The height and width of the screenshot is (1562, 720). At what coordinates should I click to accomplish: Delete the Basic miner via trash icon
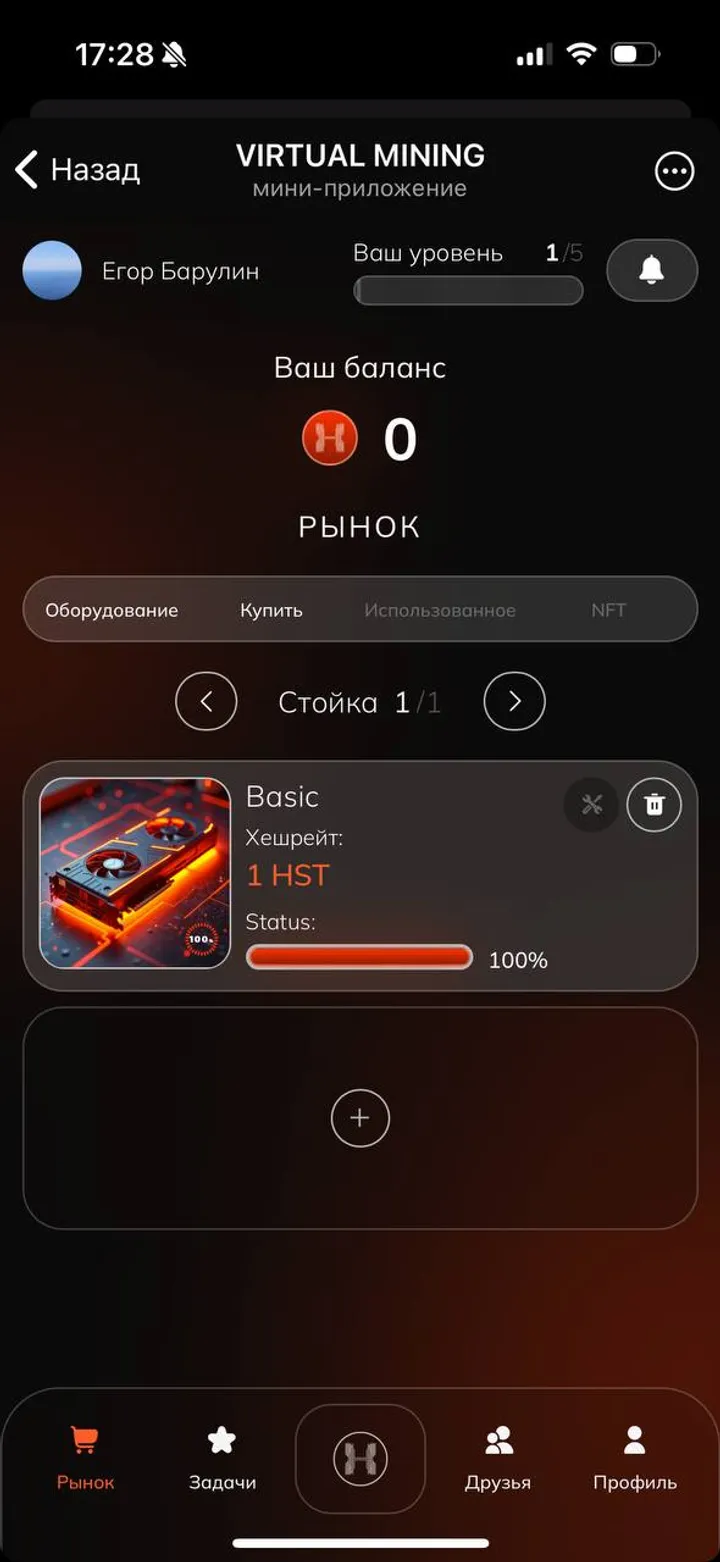click(x=654, y=804)
